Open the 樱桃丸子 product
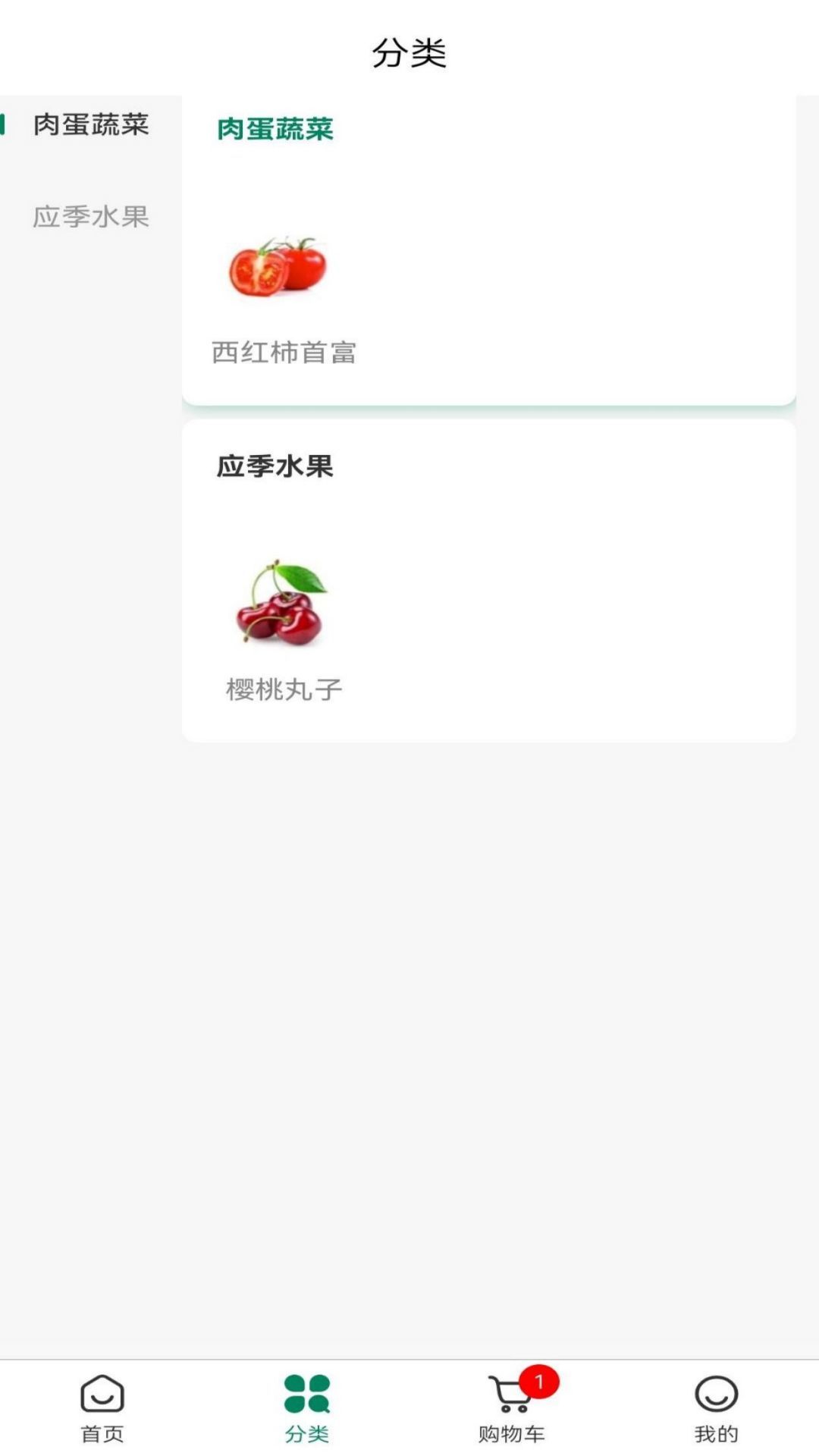Image resolution: width=819 pixels, height=1456 pixels. 284,689
